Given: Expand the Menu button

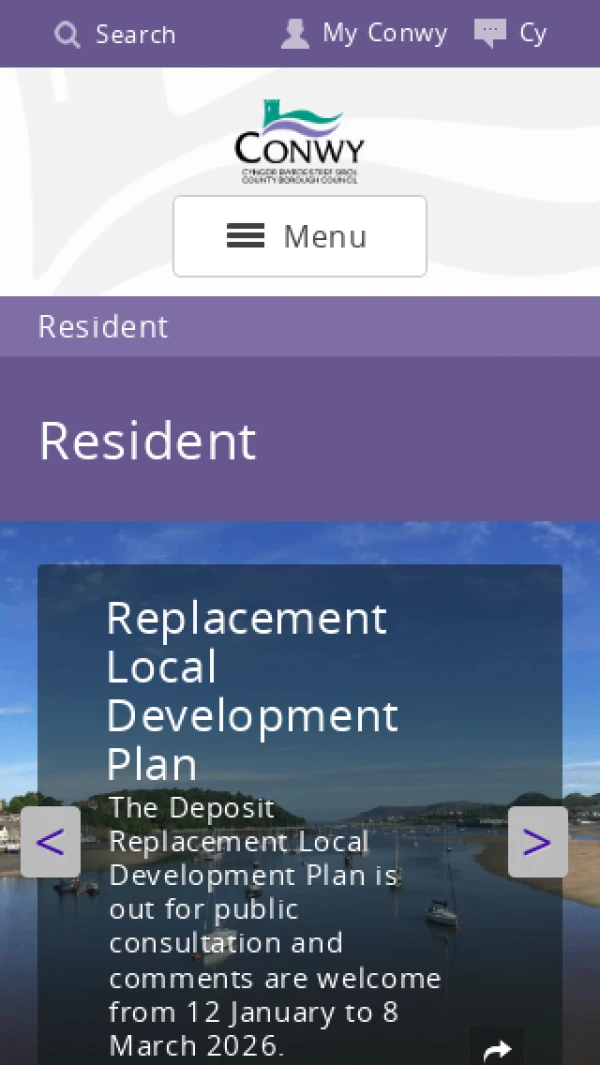Looking at the screenshot, I should pyautogui.click(x=300, y=236).
